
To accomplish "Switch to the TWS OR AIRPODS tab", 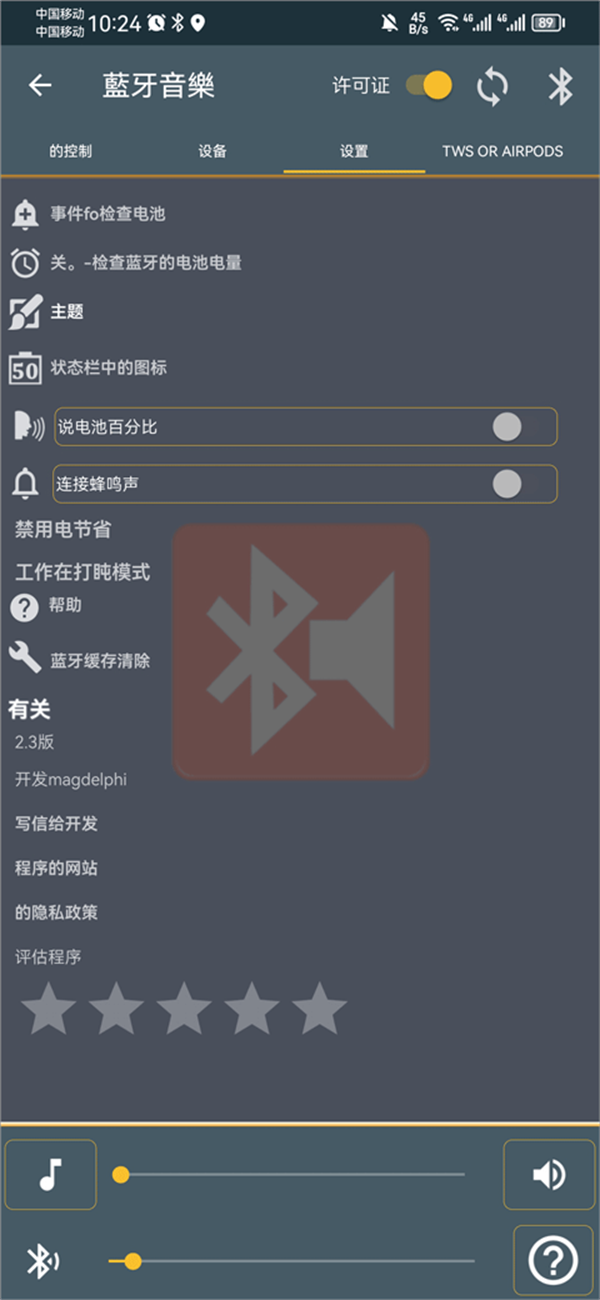I will (x=502, y=152).
